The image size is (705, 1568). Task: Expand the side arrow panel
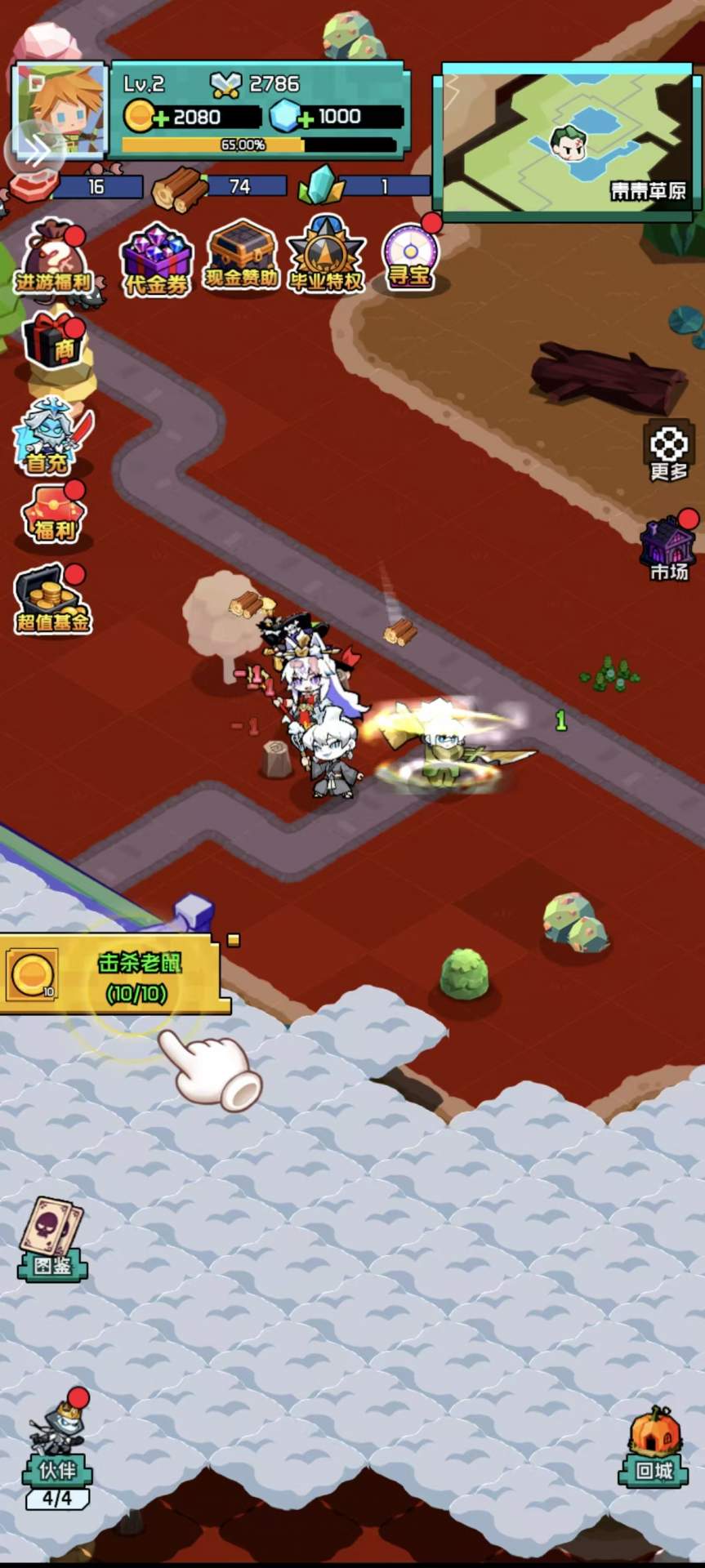click(x=34, y=150)
